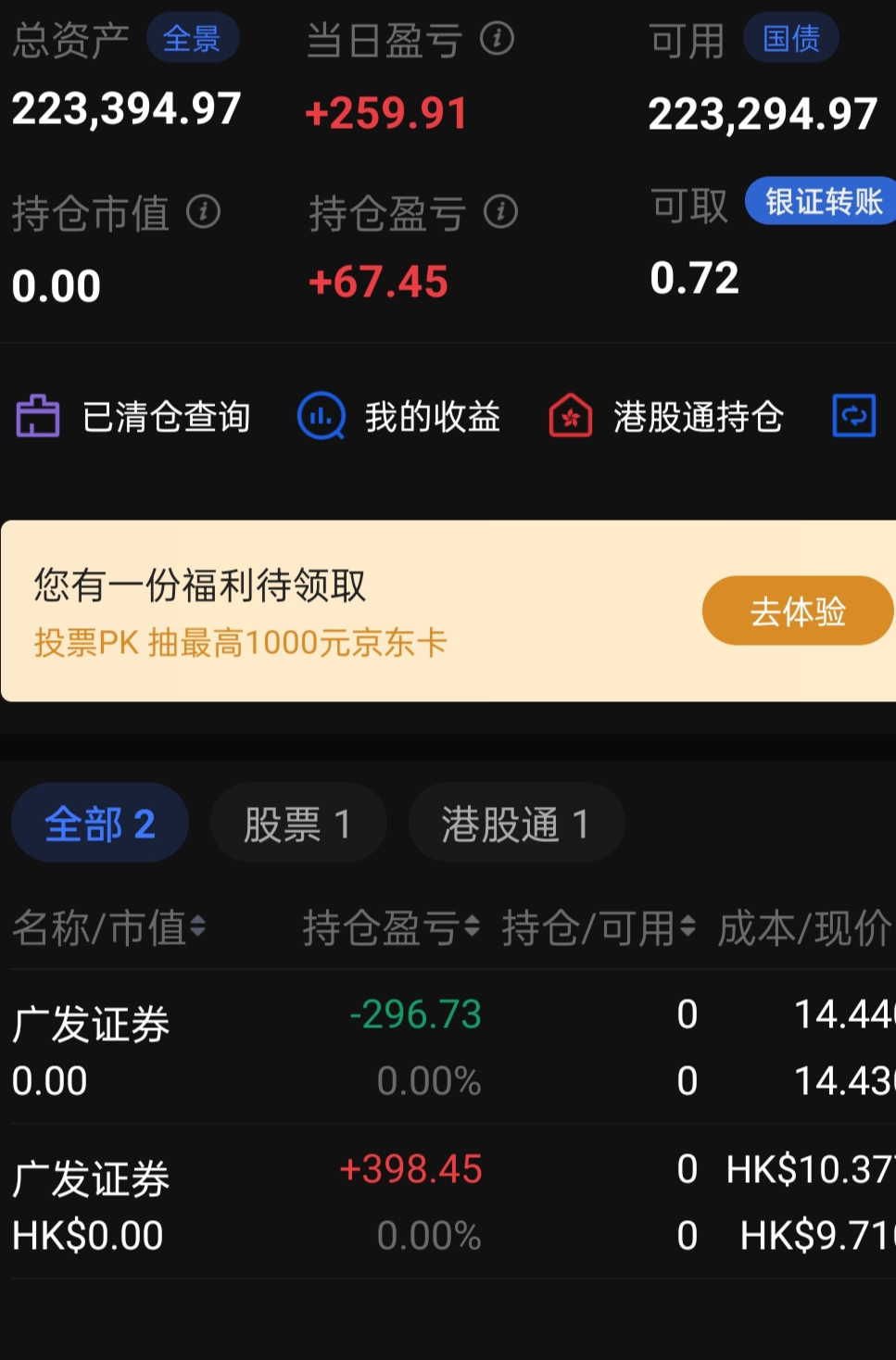
Task: Open the 投票PK 京东卡 promotion link
Action: [x=239, y=641]
